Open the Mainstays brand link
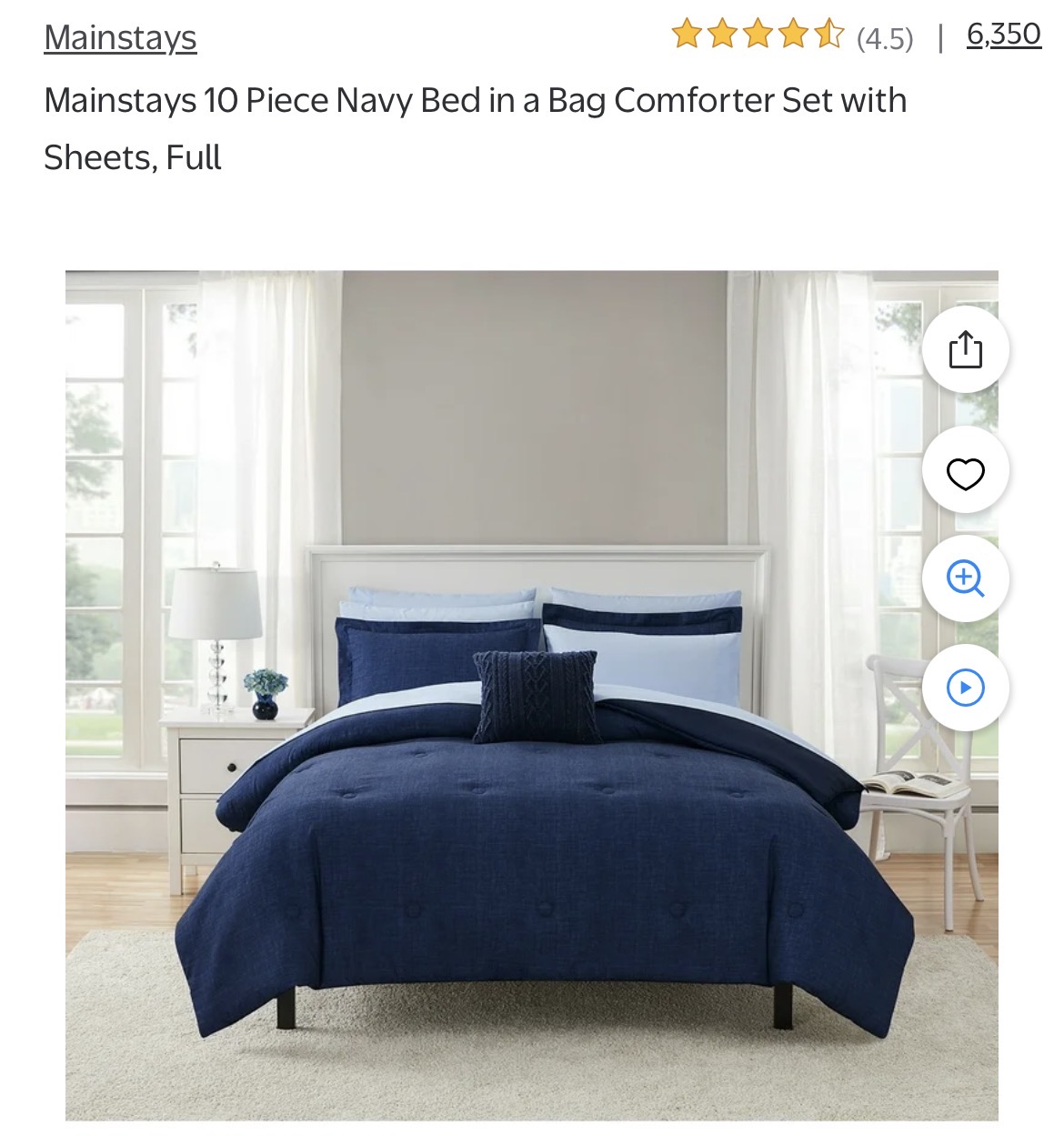This screenshot has width=1064, height=1136. click(120, 38)
